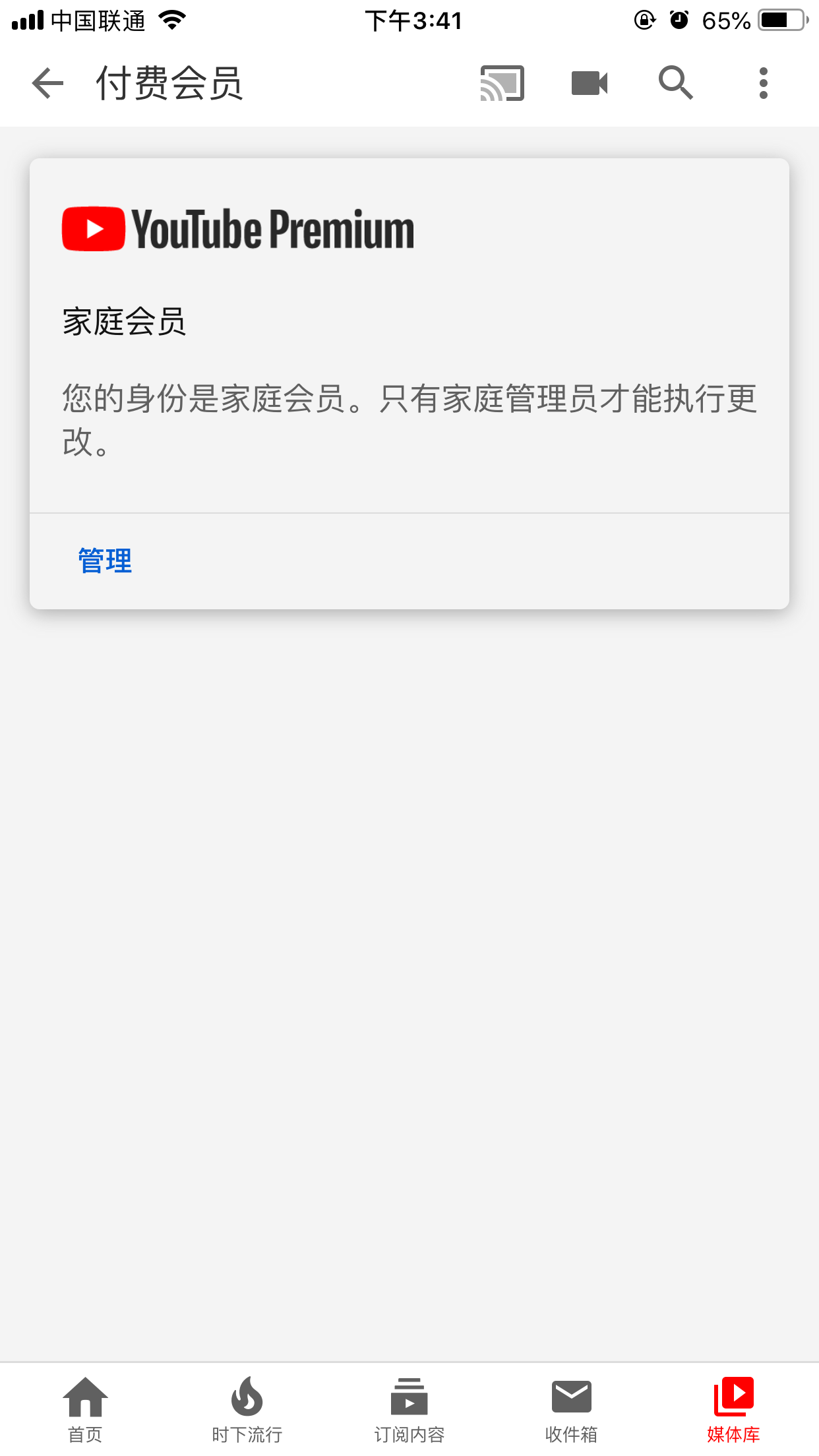Open the cast to device icon

pyautogui.click(x=502, y=83)
